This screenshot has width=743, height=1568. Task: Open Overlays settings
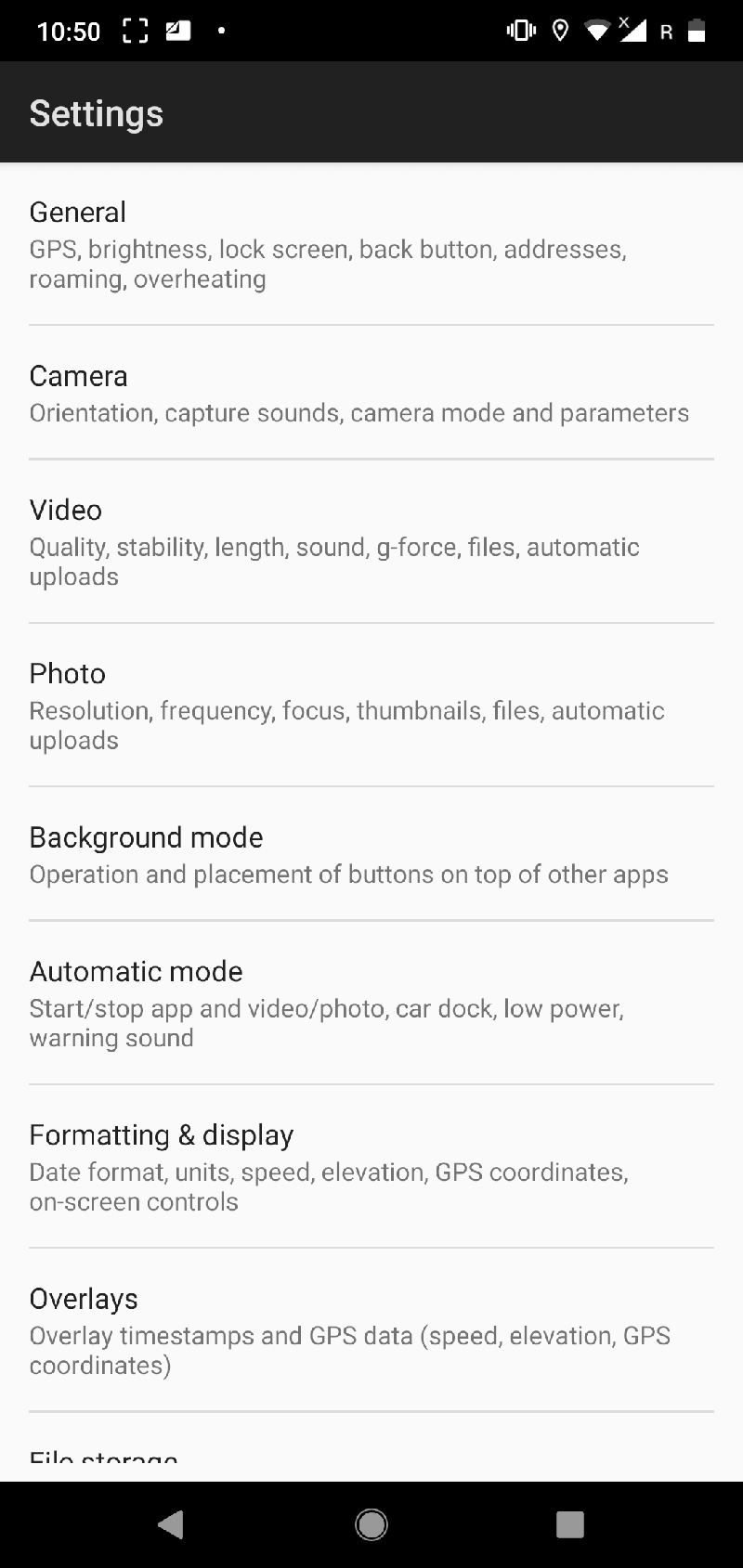pos(371,1330)
